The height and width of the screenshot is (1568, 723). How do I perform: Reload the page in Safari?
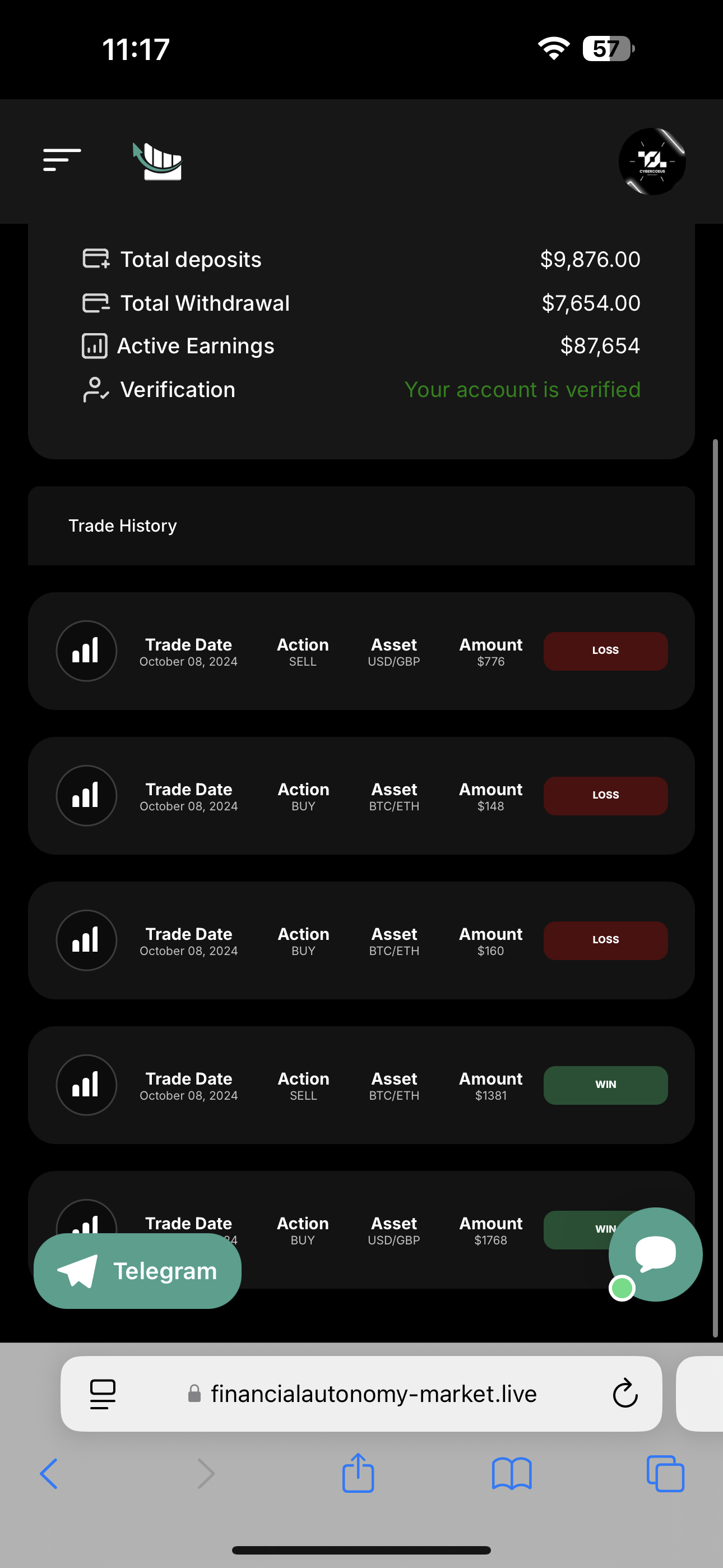click(624, 1393)
